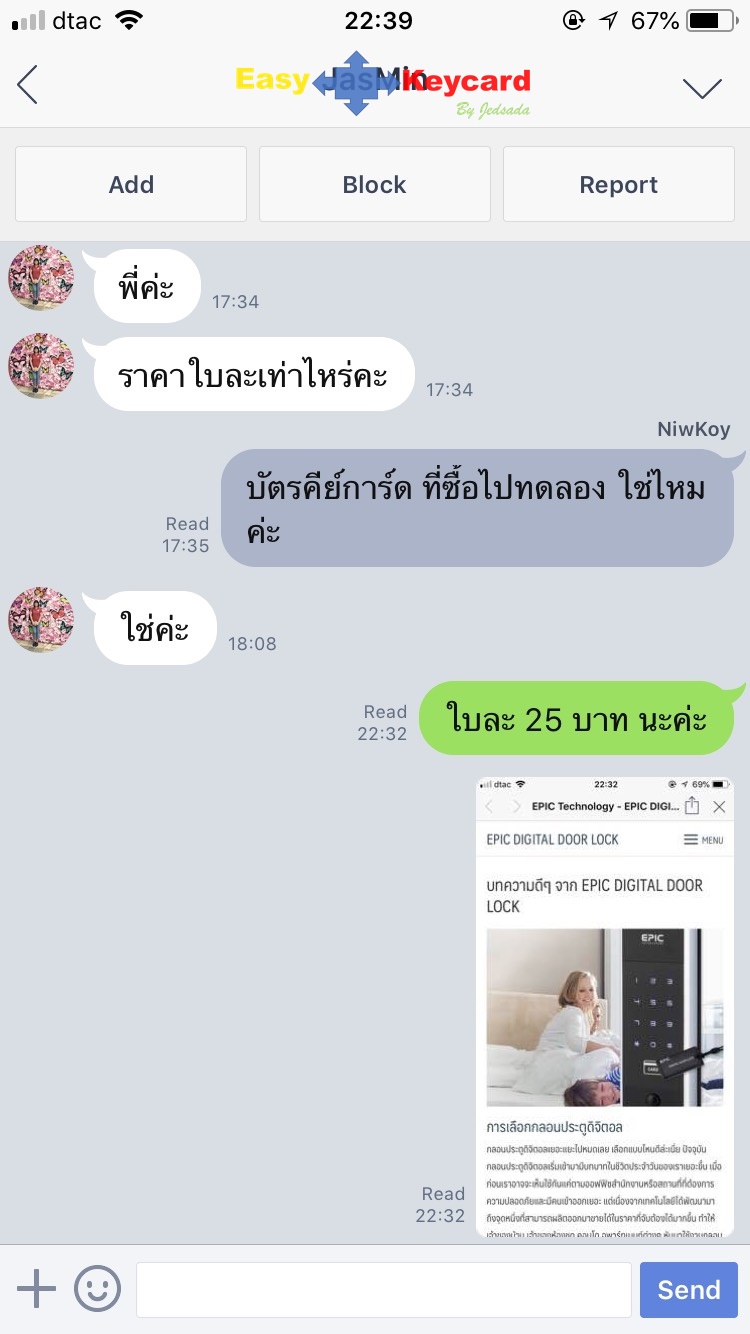Block this contact
Image resolution: width=750 pixels, height=1334 pixels.
point(374,185)
